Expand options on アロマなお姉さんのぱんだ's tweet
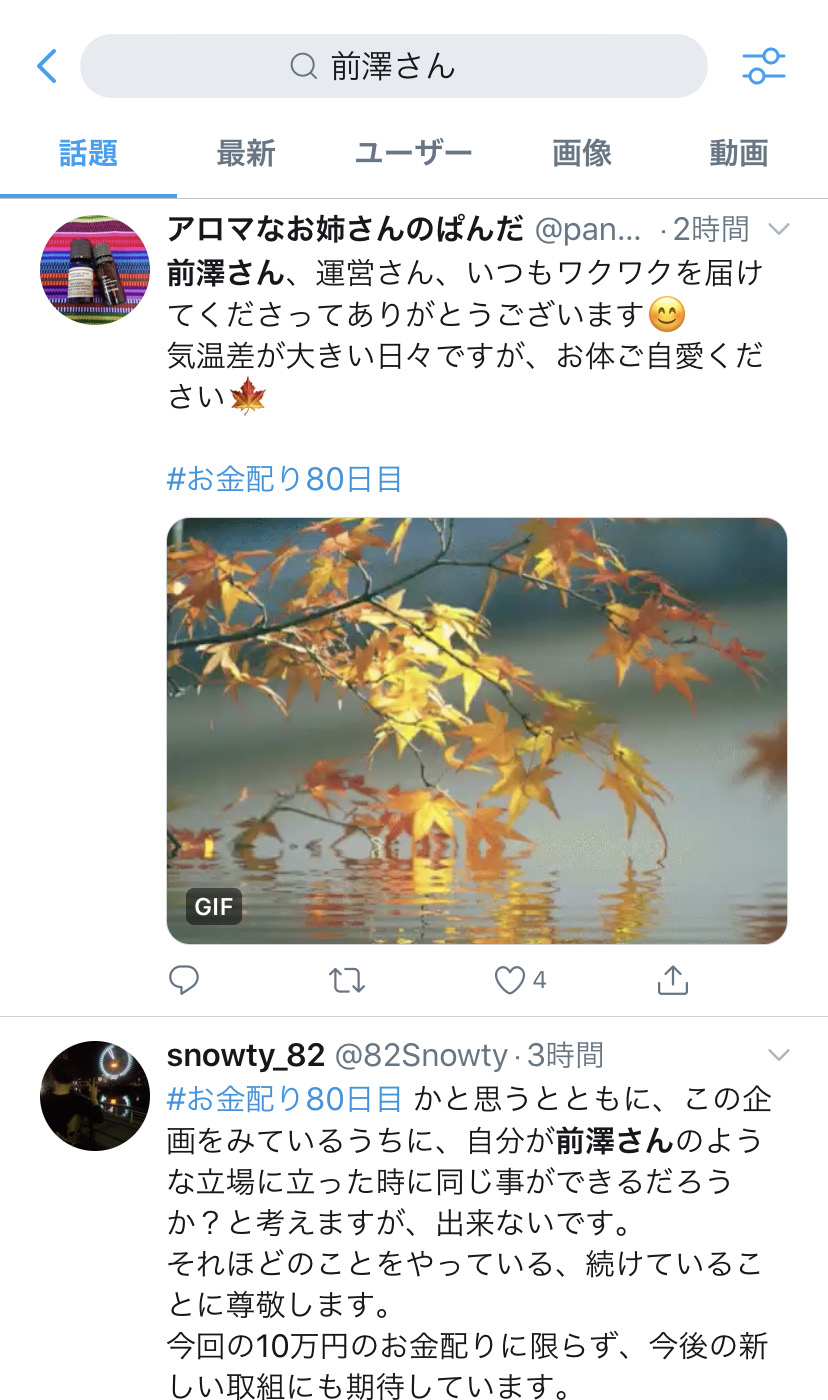This screenshot has width=828, height=1400. (778, 230)
